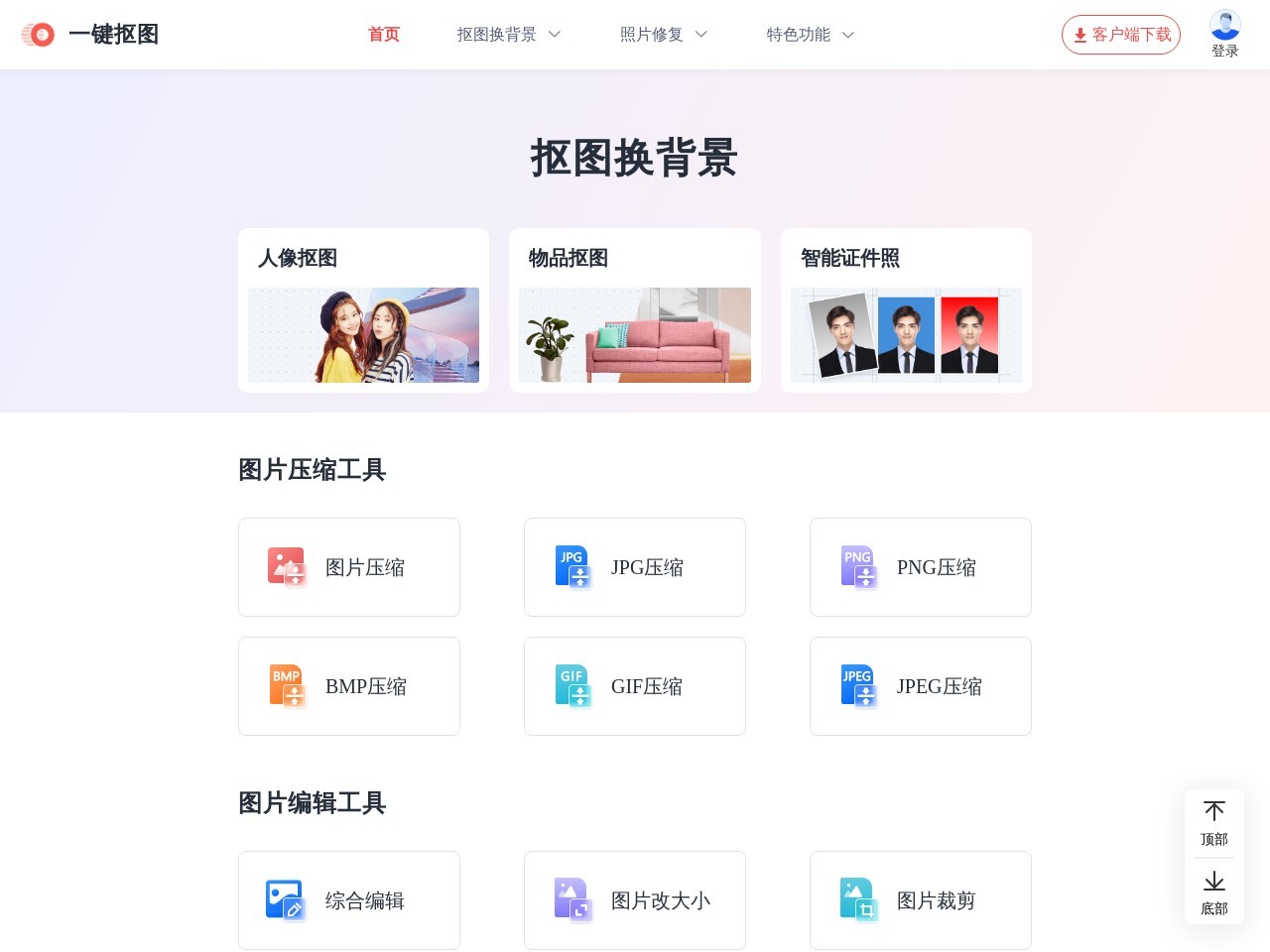Open the 人像抠图 card

363,310
